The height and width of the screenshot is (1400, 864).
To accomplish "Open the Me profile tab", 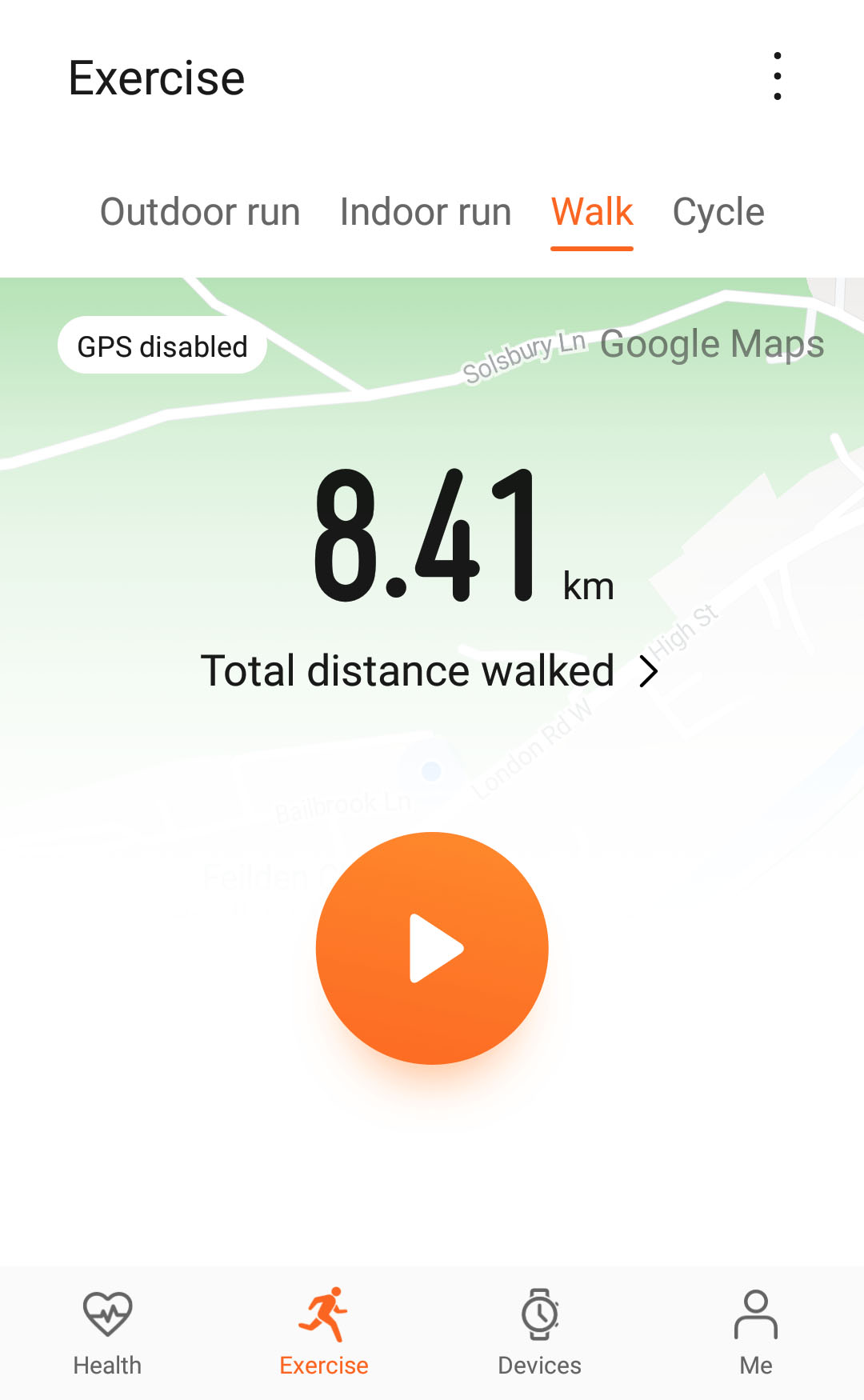I will pos(756,1332).
